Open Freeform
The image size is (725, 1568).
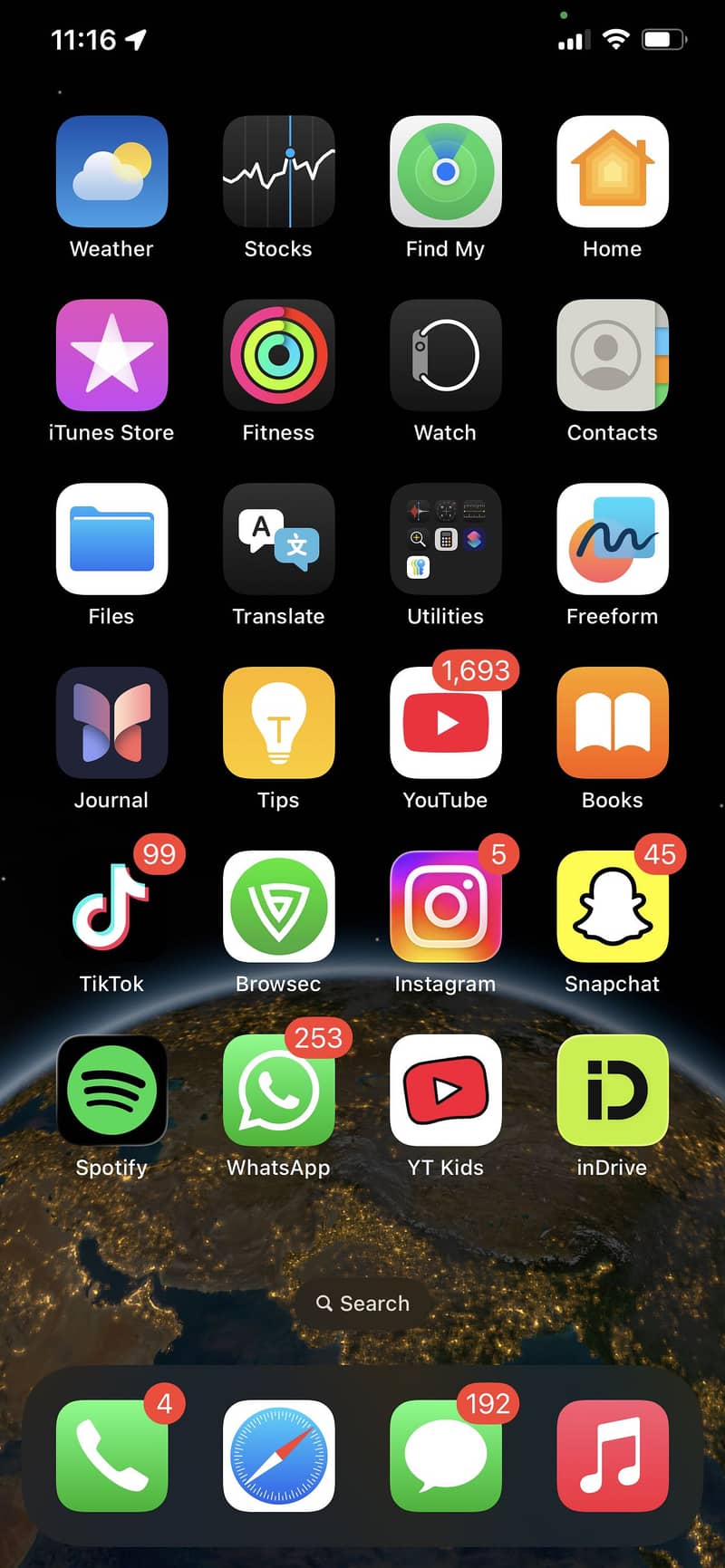click(612, 539)
